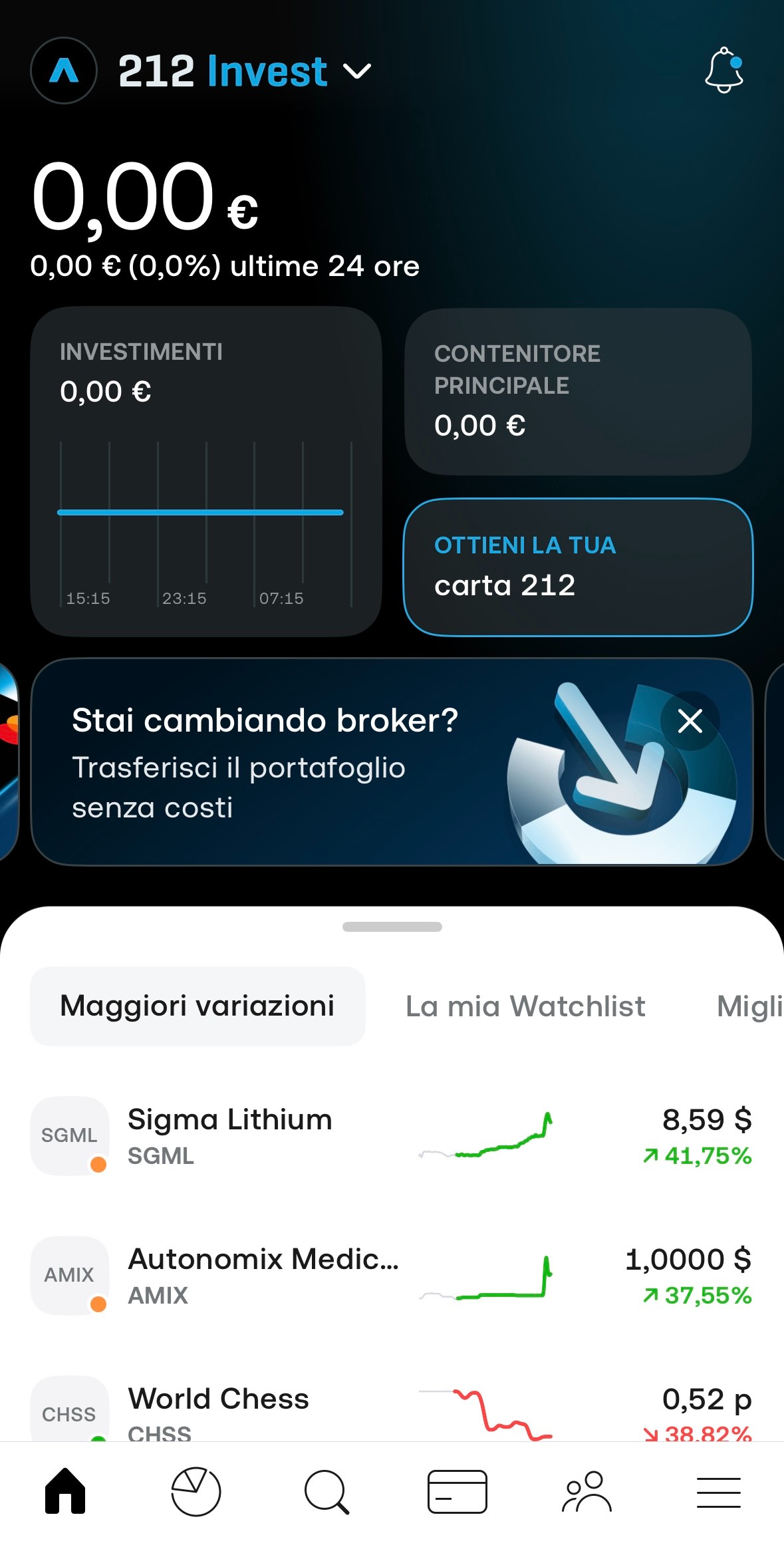Dismiss the broker transfer banner
The width and height of the screenshot is (784, 1567).
[690, 720]
